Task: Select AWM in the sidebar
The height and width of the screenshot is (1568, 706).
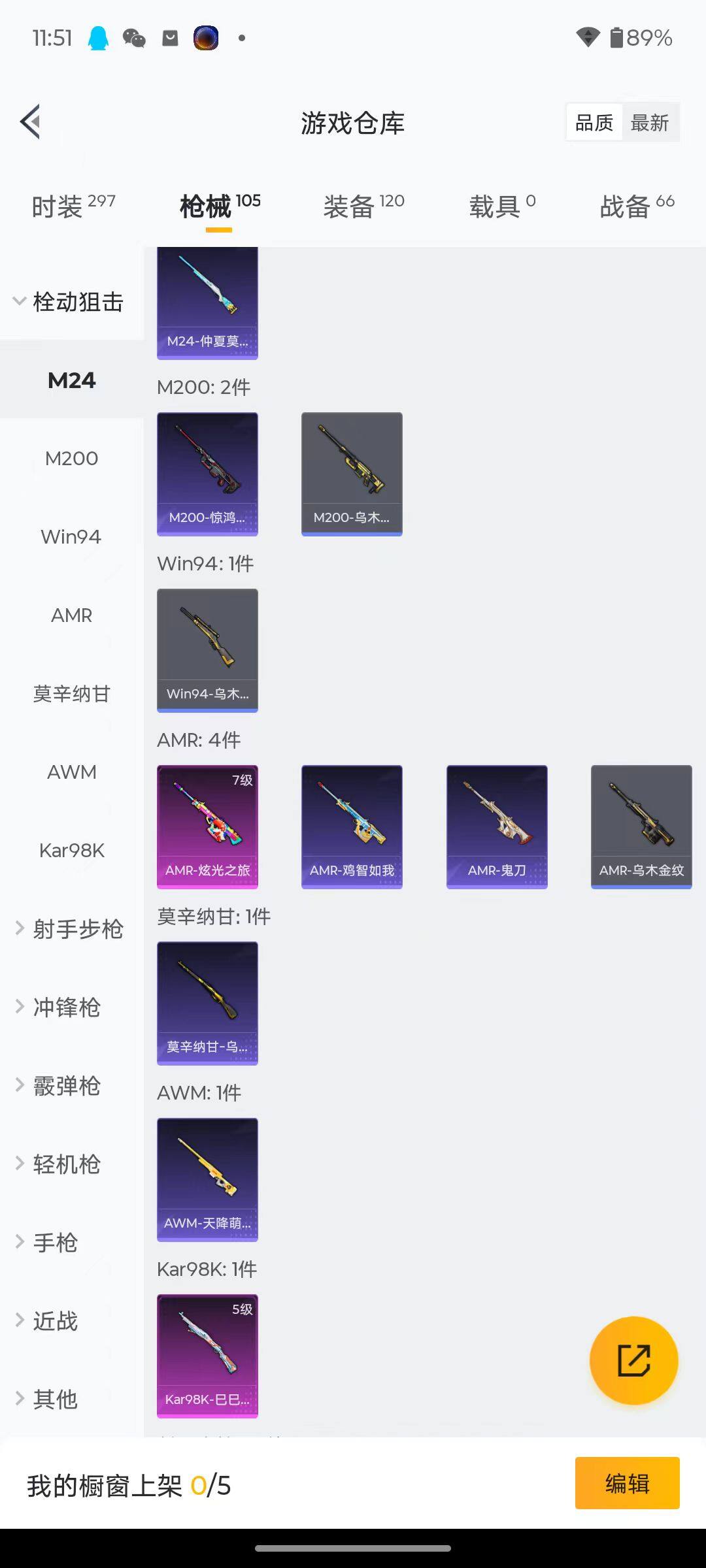Action: tap(71, 772)
